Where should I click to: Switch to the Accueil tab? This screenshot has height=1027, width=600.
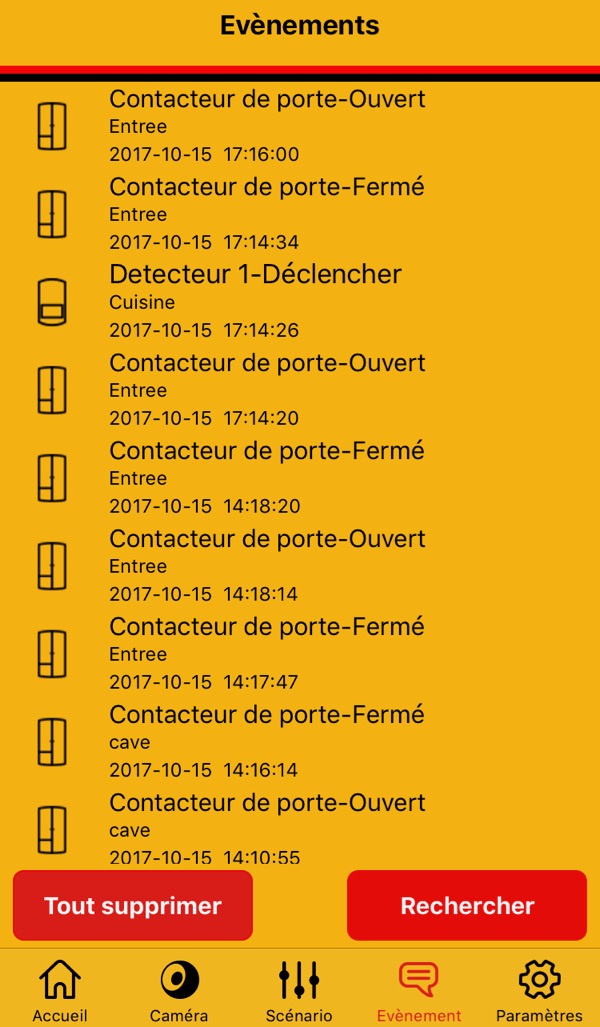pyautogui.click(x=60, y=991)
